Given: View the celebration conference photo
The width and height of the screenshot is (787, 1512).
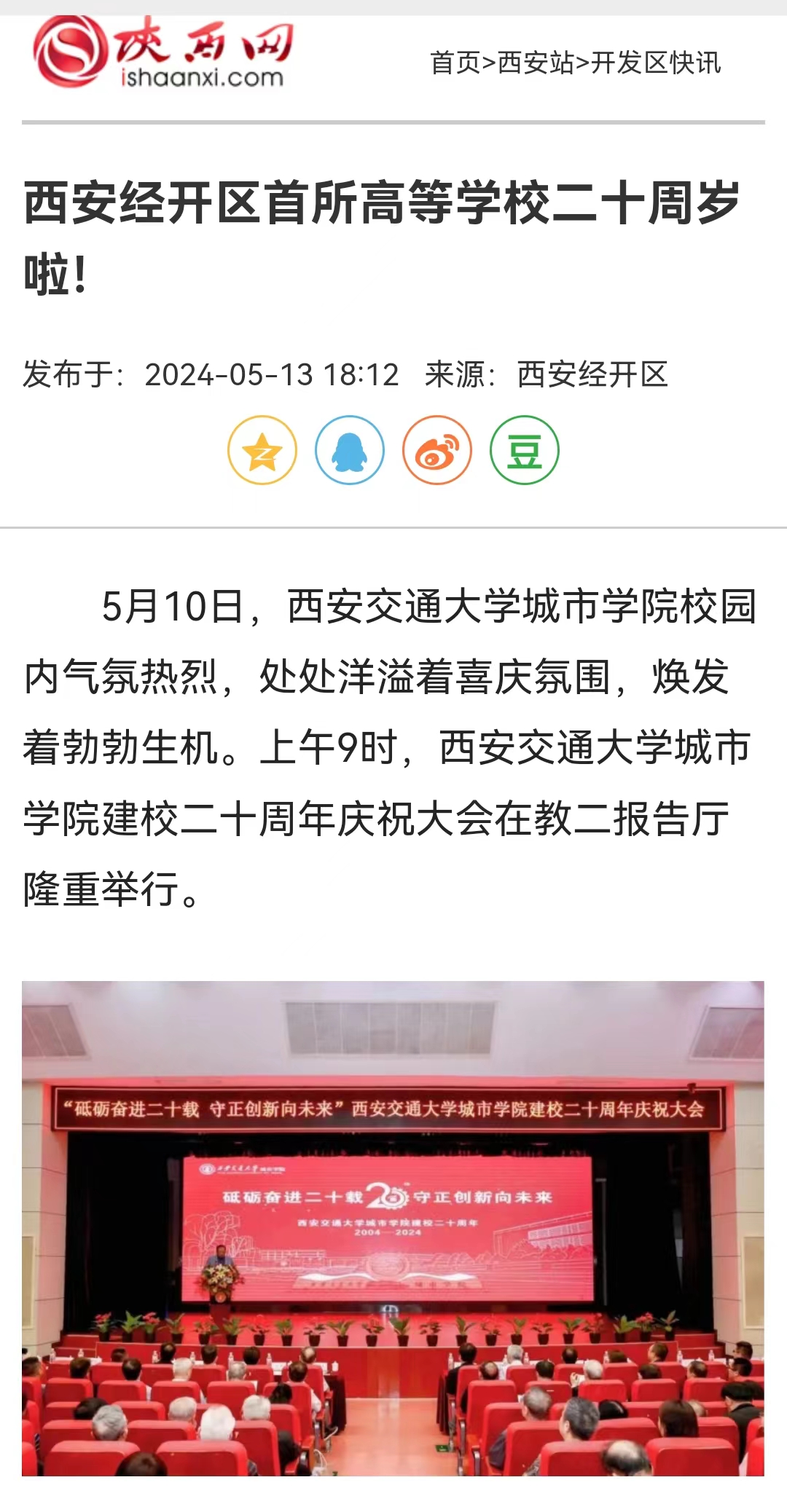Looking at the screenshot, I should click(x=393, y=1228).
